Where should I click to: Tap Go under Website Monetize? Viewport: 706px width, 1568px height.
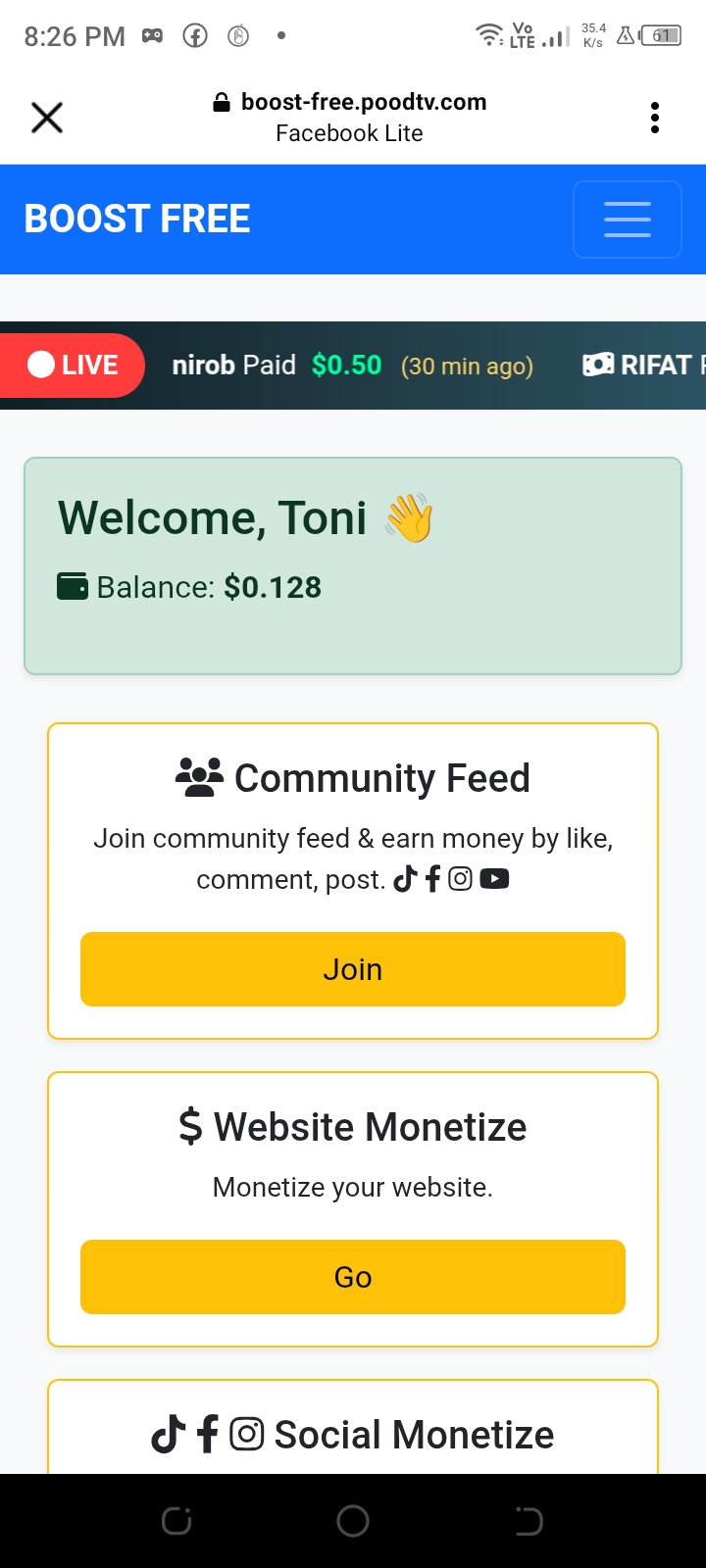[x=353, y=1277]
